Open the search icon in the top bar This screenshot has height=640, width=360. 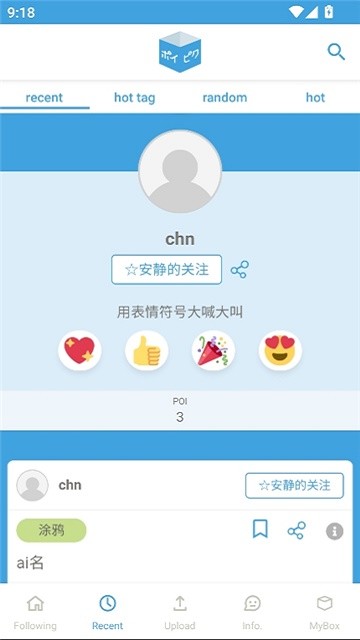tap(336, 52)
